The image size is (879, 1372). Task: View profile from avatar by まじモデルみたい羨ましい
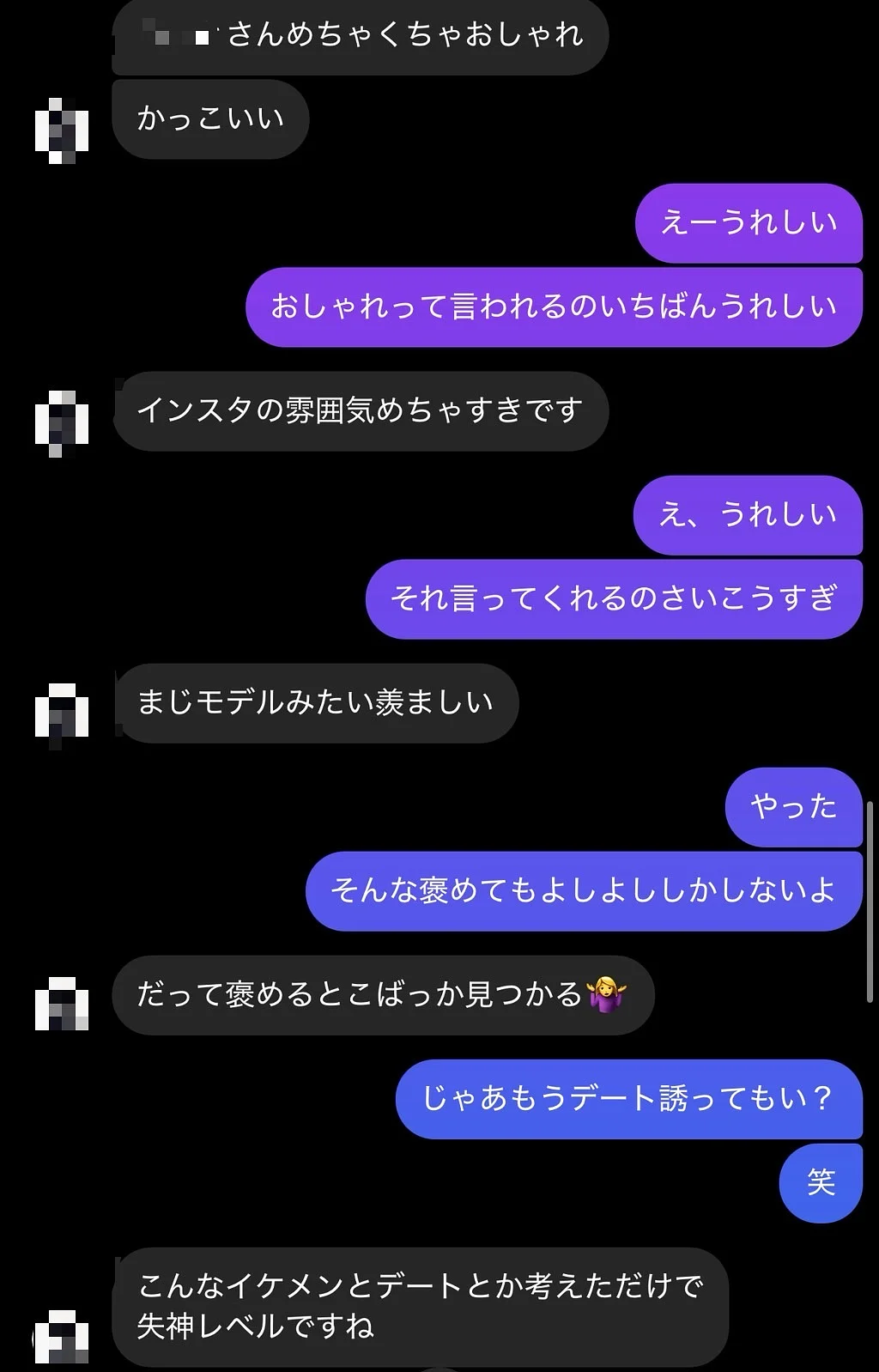(x=62, y=714)
